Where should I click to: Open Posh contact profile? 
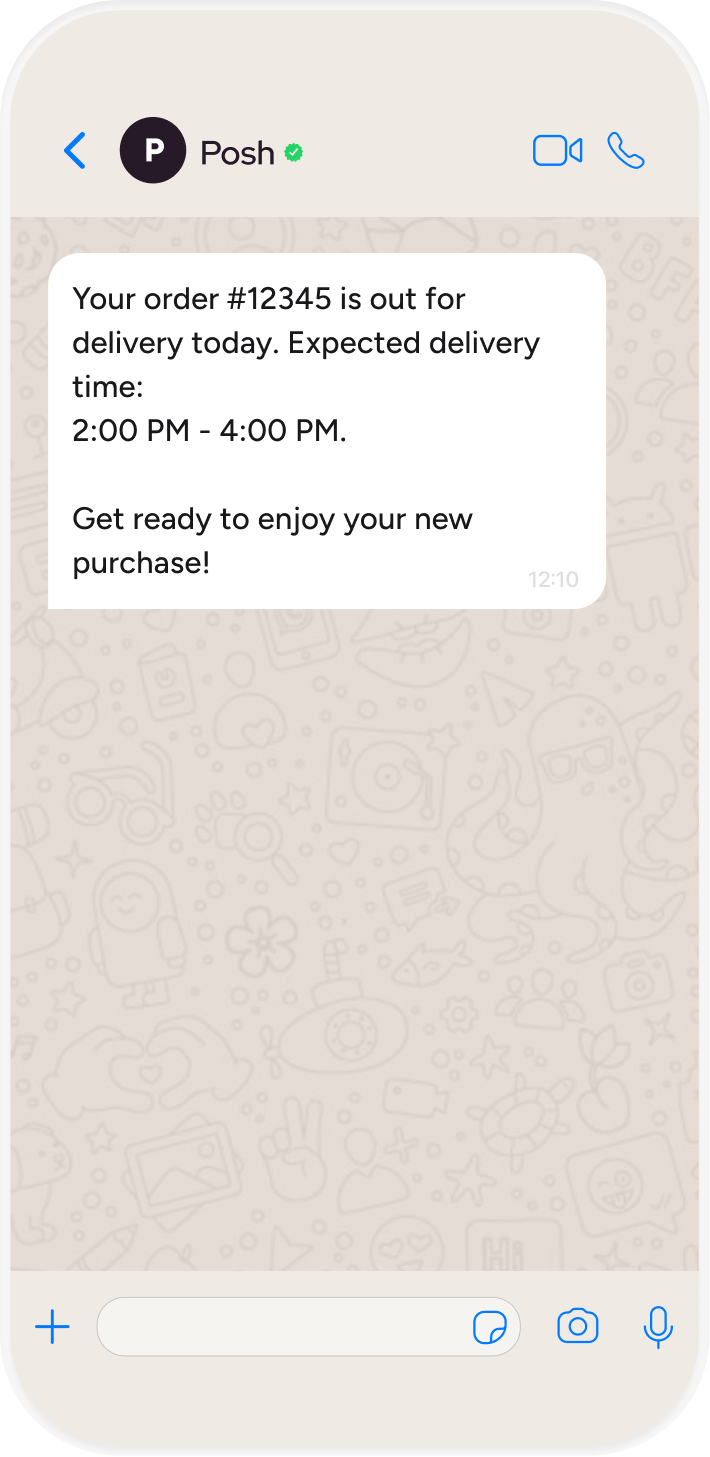[x=237, y=152]
